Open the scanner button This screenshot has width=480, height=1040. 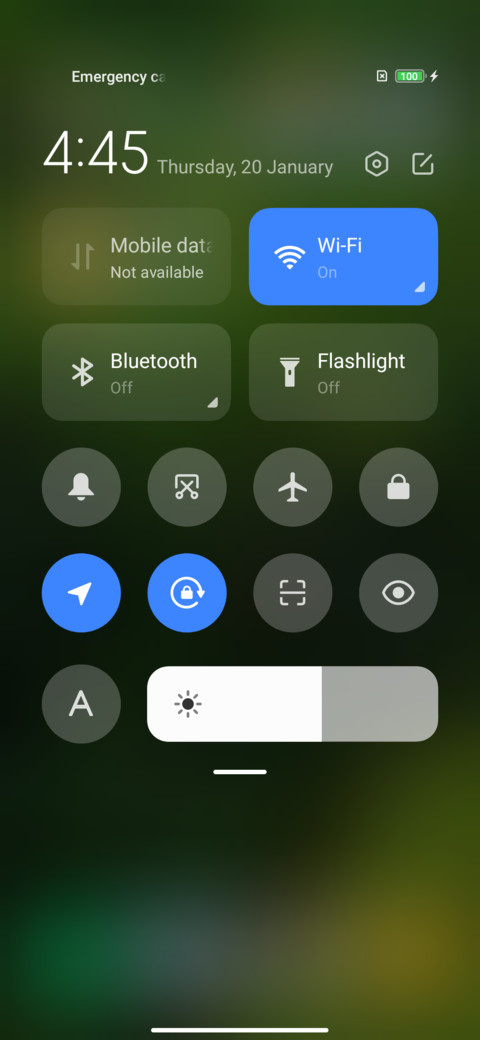tap(293, 593)
